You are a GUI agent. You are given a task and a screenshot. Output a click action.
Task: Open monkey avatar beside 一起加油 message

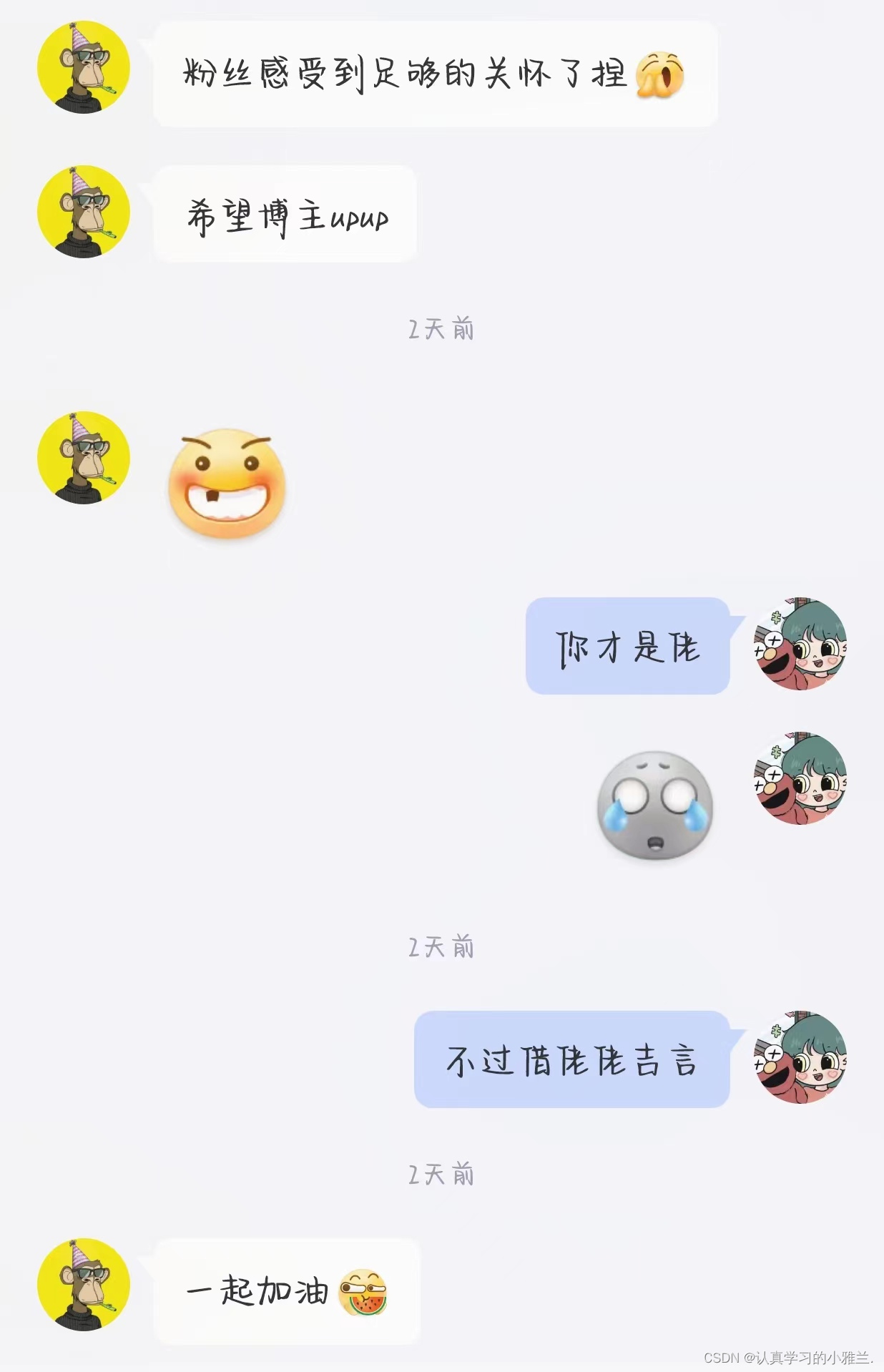tap(84, 1285)
